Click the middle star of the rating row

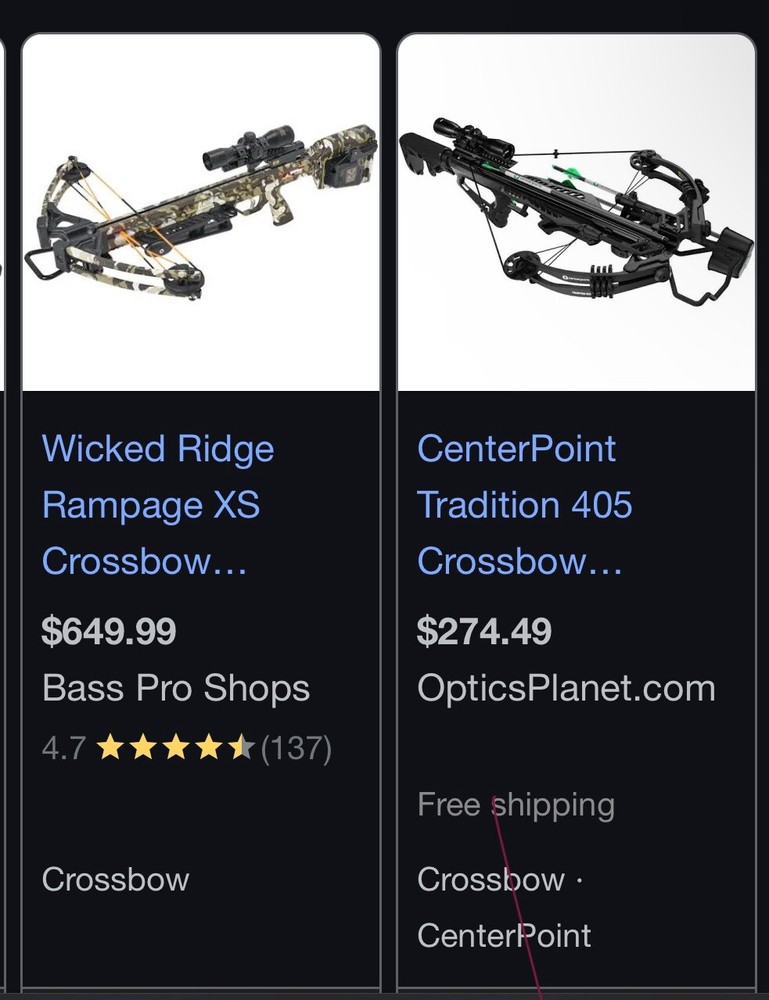click(x=179, y=746)
